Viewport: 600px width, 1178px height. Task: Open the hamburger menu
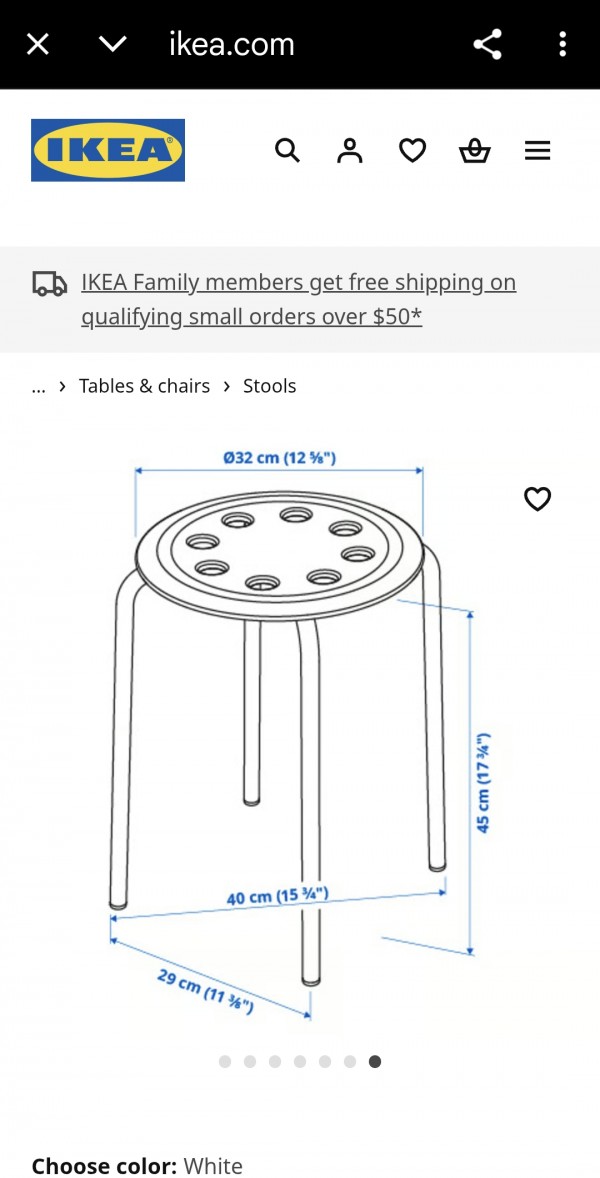click(x=537, y=150)
